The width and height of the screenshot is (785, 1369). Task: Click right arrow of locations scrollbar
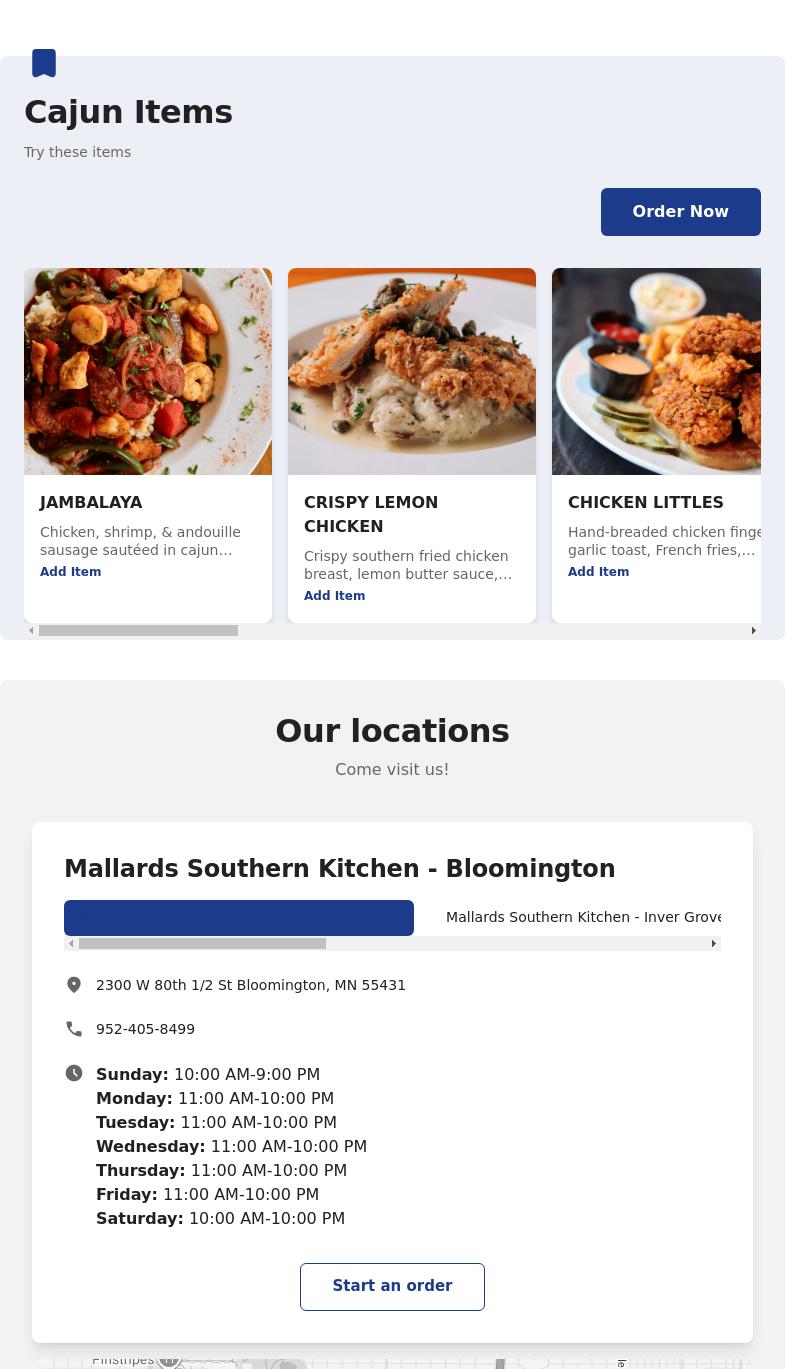[713, 944]
